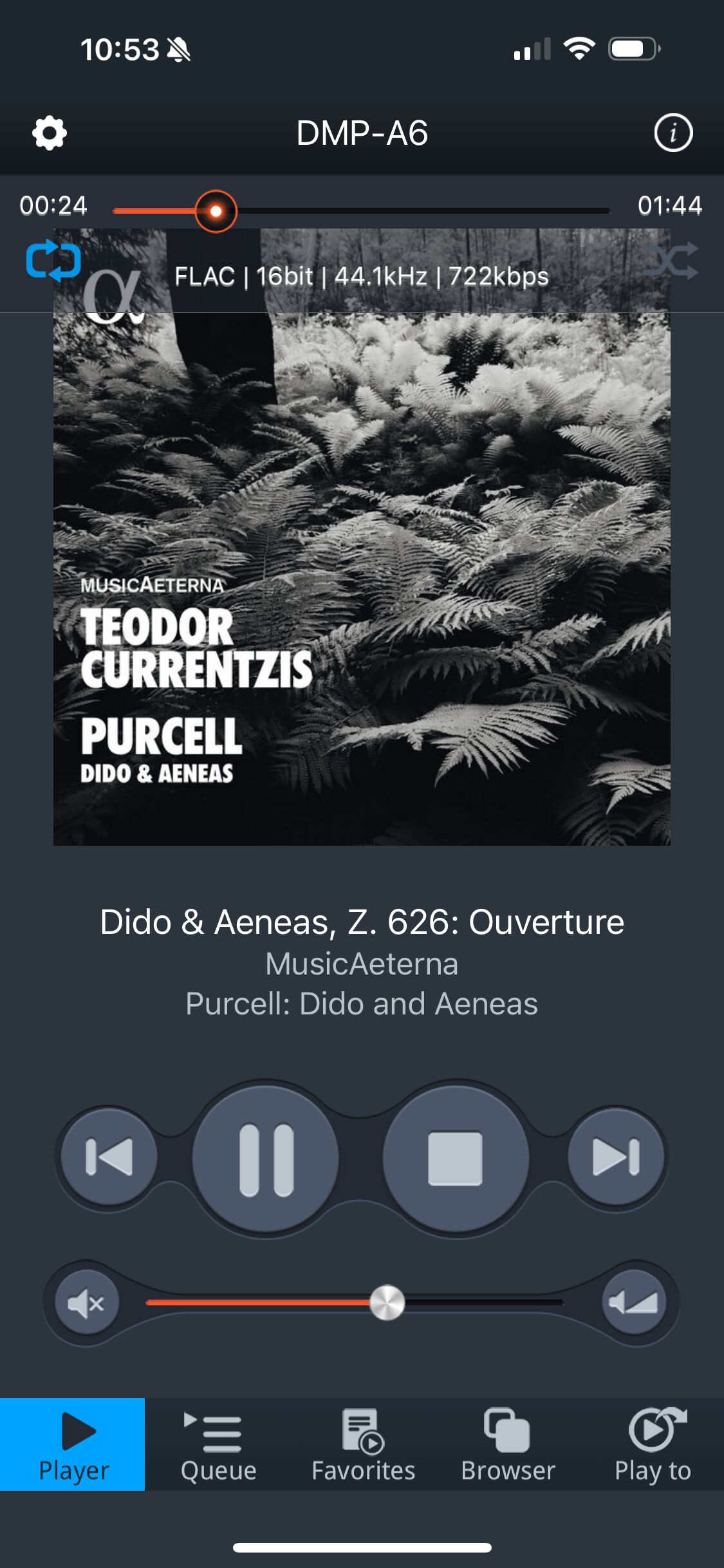Switch to the Favorites tab
724x1568 pixels.
363,1444
